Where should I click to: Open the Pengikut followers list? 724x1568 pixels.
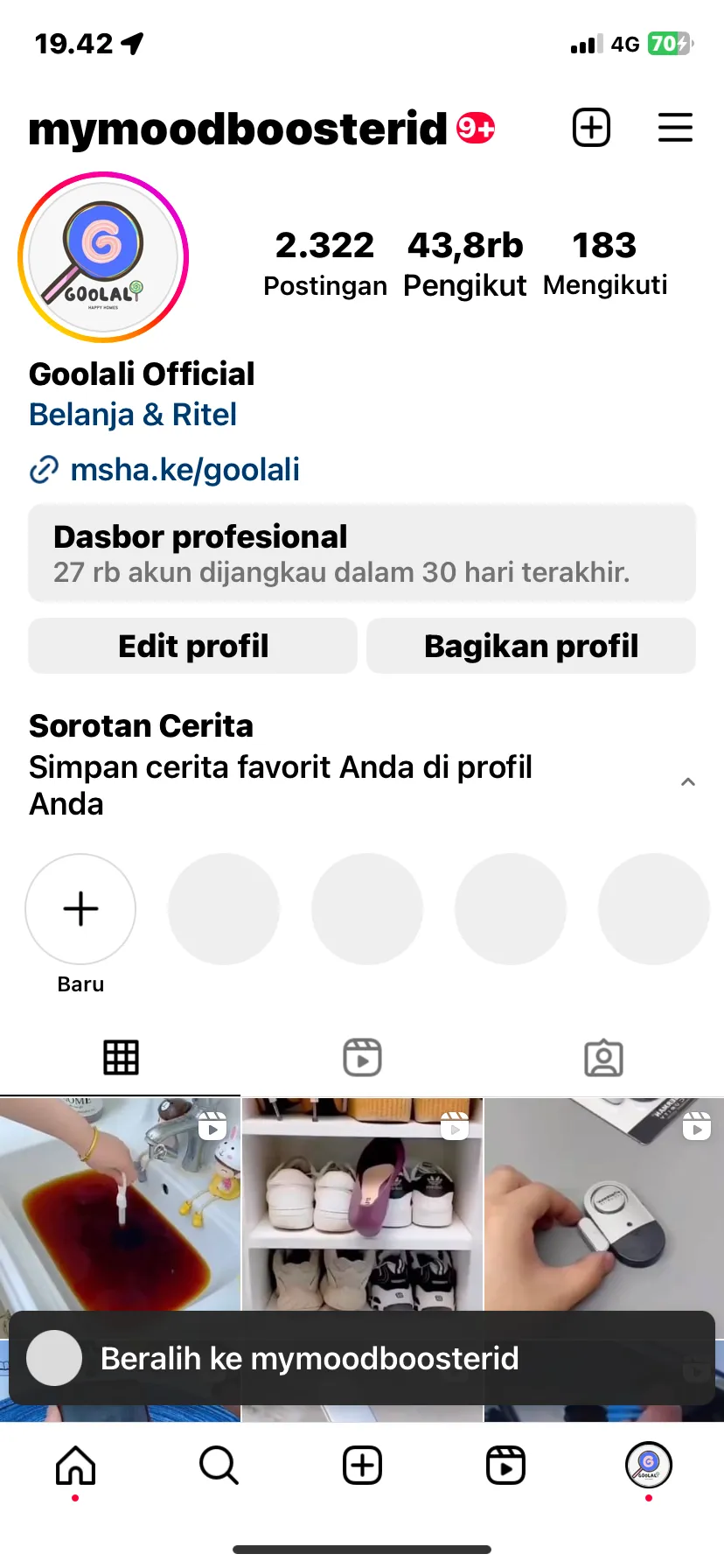pos(464,262)
